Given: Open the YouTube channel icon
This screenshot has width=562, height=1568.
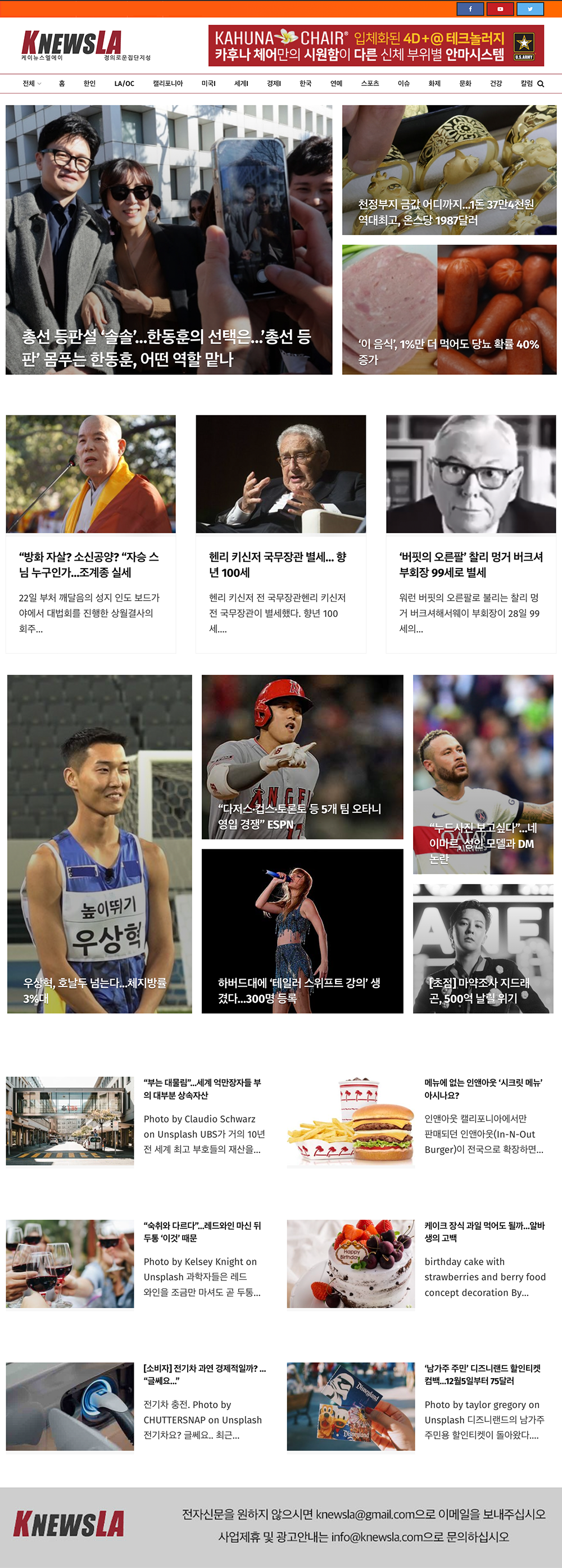Looking at the screenshot, I should 500,8.
